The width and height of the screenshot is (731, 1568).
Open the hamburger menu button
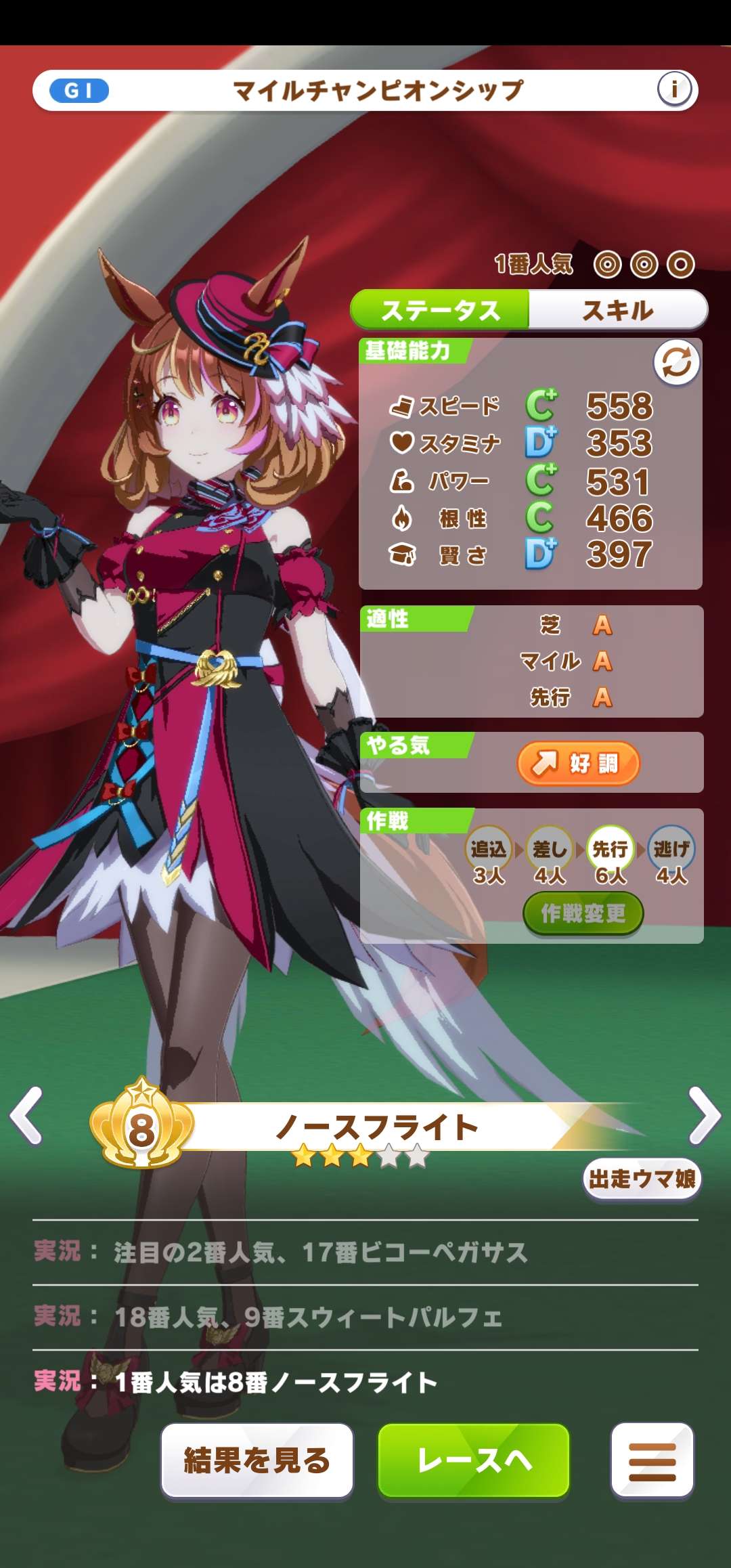pos(652,1460)
